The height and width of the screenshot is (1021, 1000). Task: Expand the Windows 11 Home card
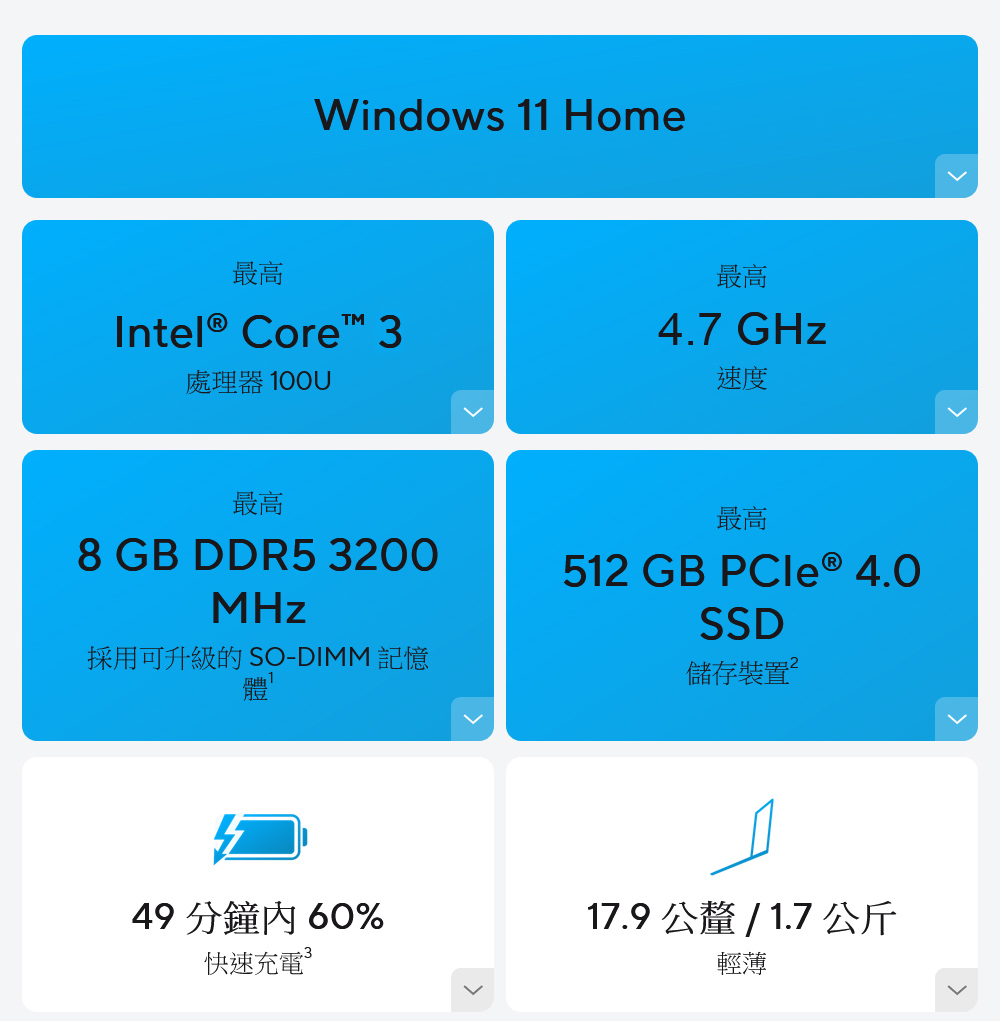pos(956,176)
